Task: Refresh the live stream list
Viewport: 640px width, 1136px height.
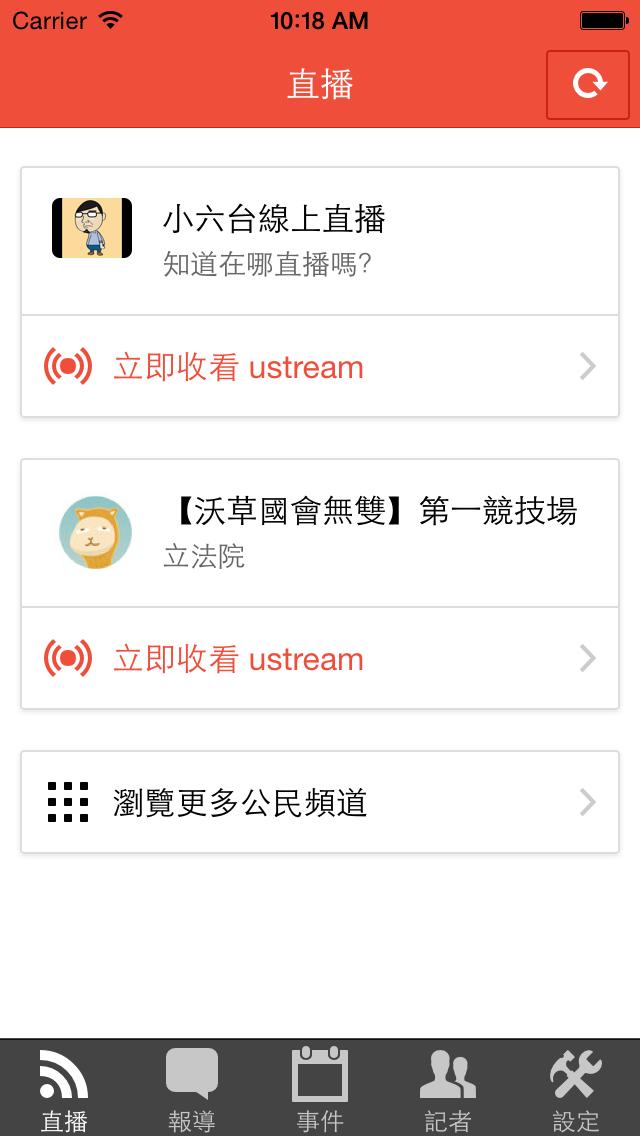Action: (x=588, y=85)
